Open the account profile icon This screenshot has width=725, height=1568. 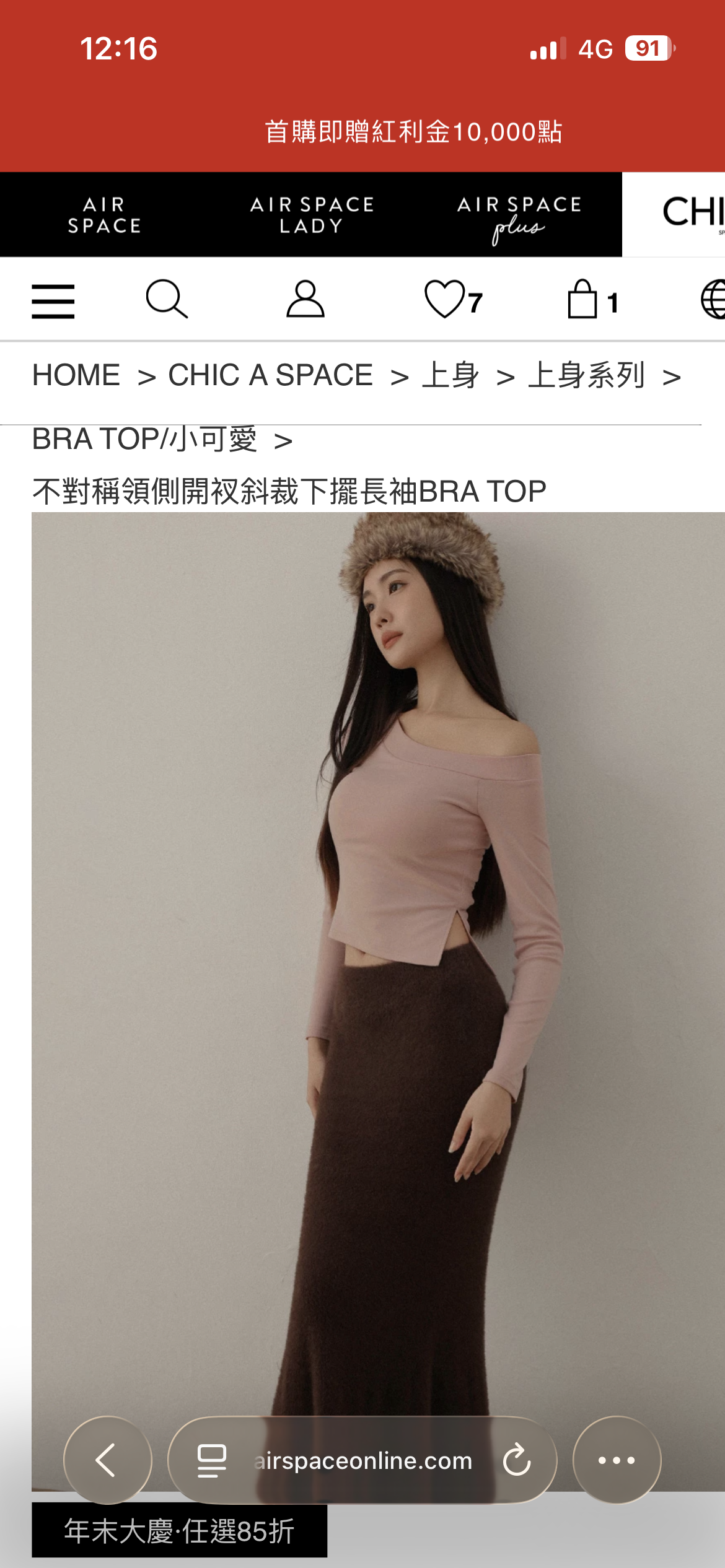[305, 300]
